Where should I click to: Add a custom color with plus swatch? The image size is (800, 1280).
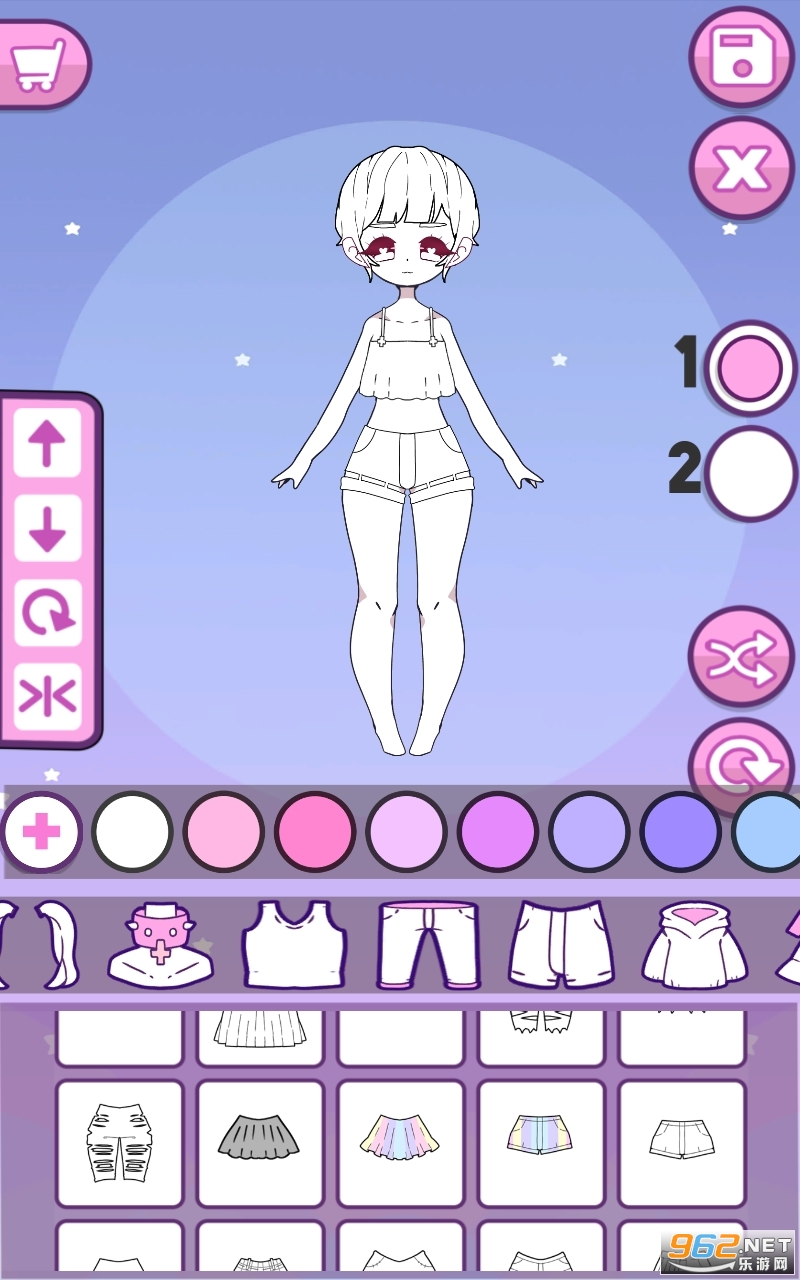point(40,832)
